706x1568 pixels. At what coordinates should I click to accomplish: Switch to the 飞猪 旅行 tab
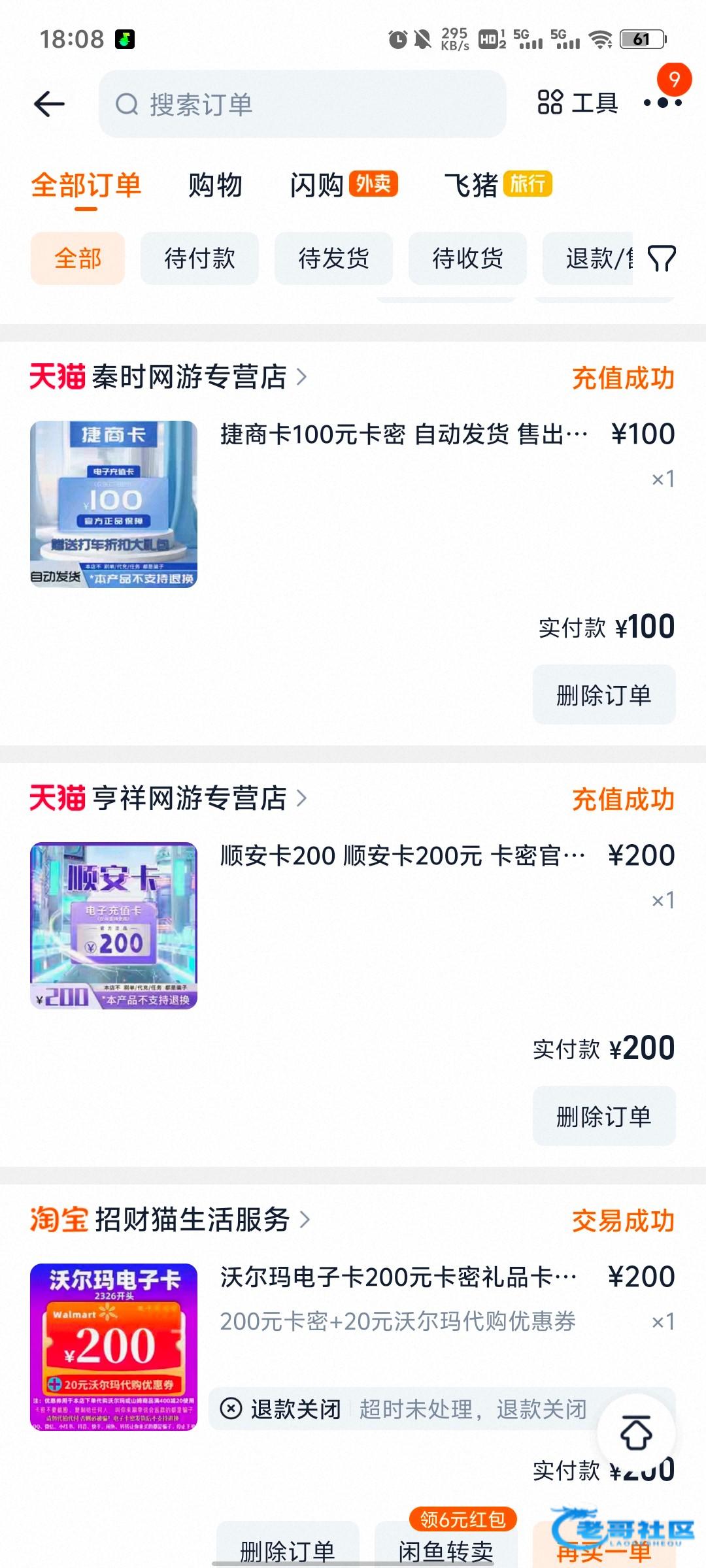[x=497, y=185]
